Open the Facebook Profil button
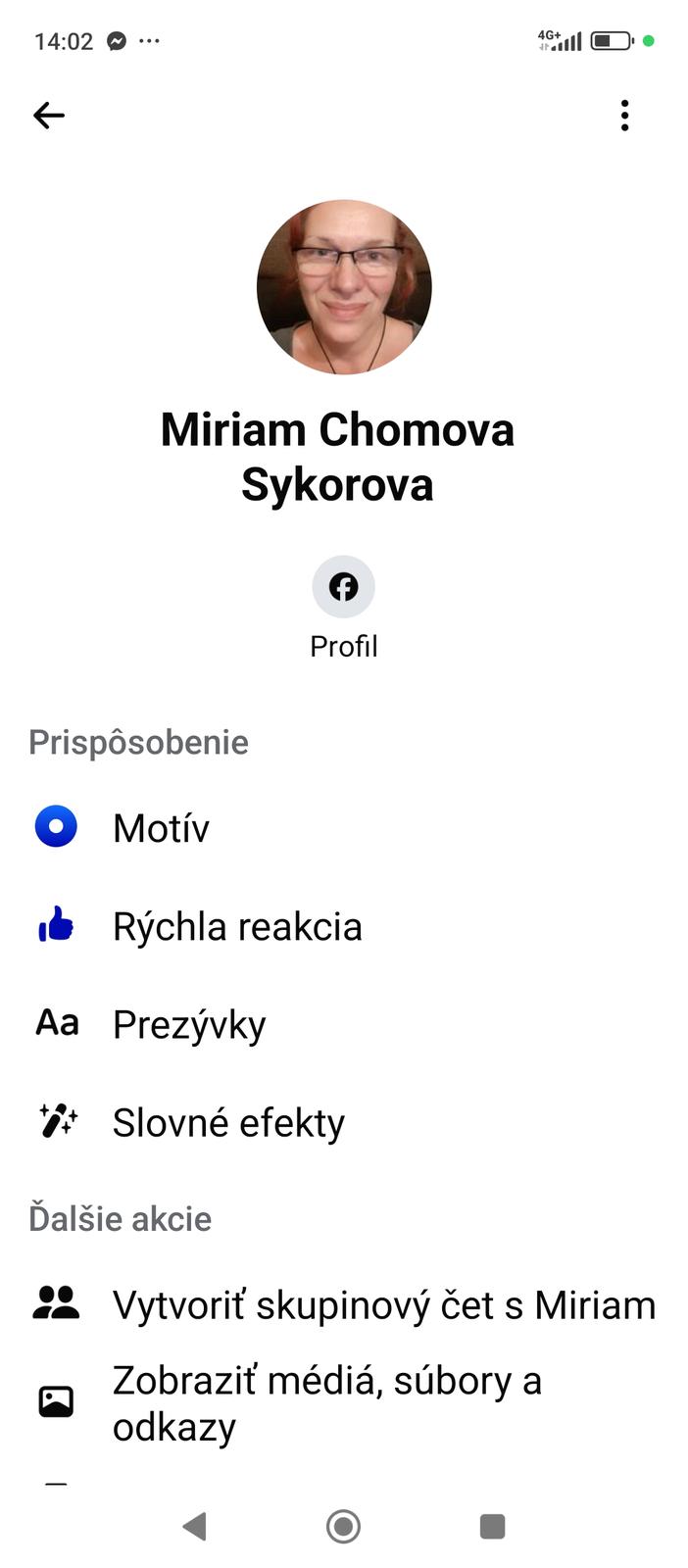The height and width of the screenshot is (1568, 688). pyautogui.click(x=343, y=588)
